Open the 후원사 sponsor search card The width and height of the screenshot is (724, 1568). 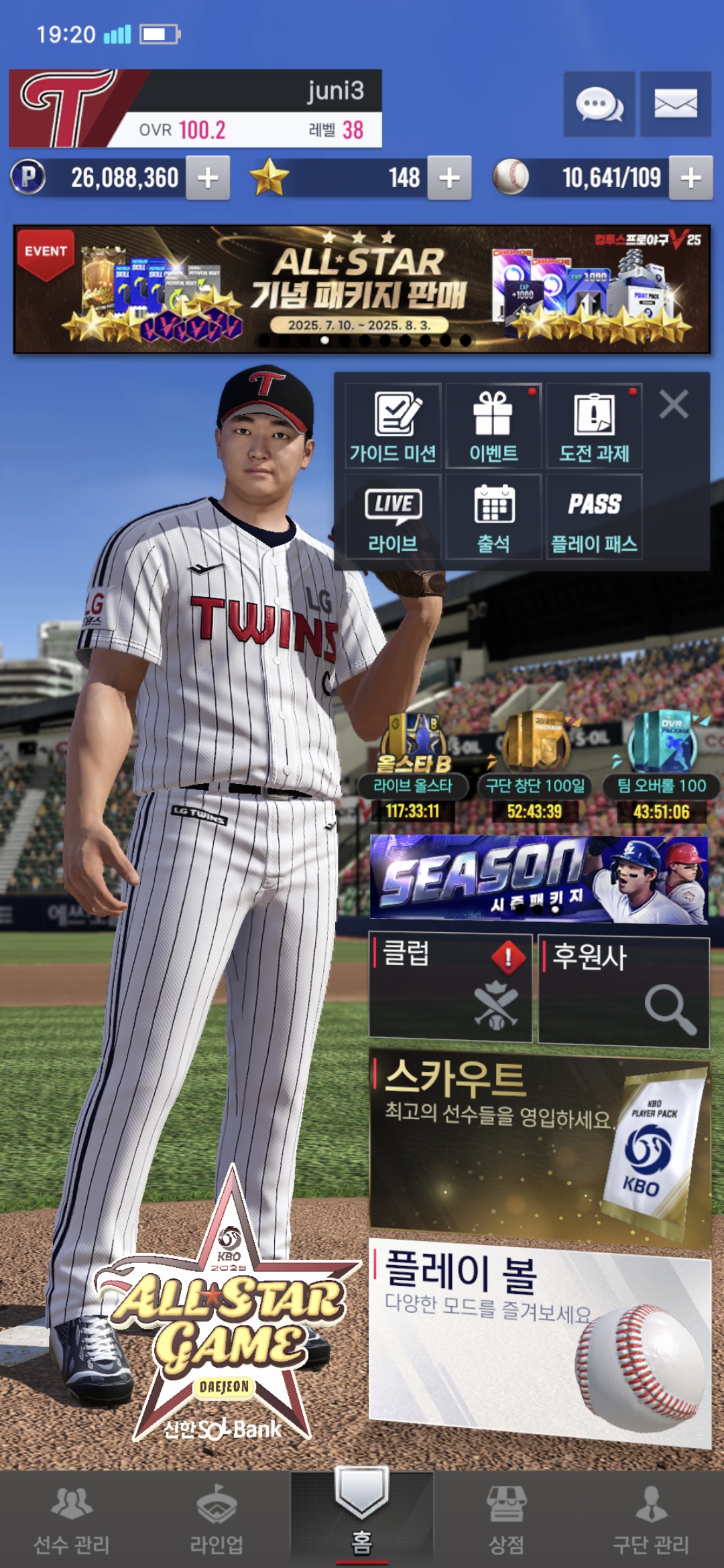[624, 991]
